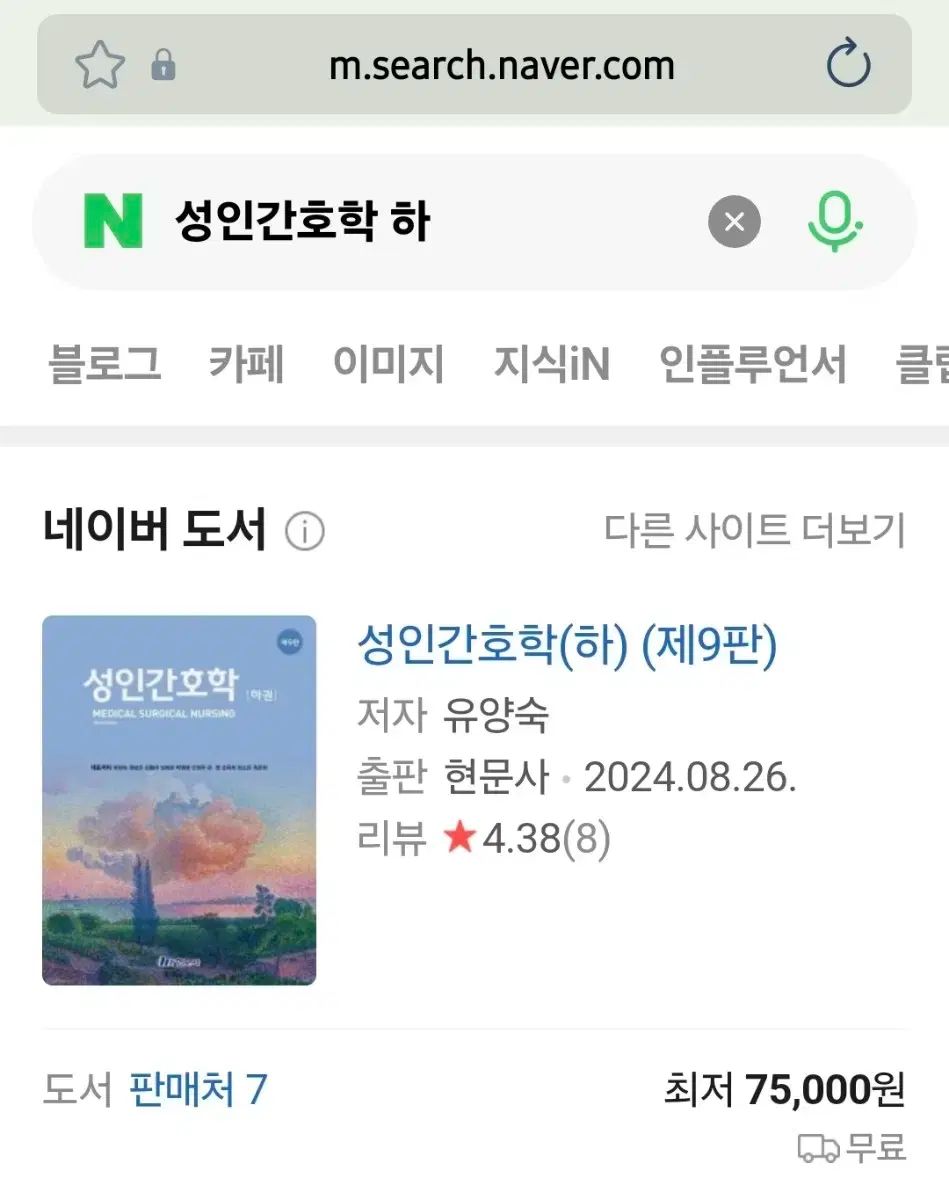The width and height of the screenshot is (949, 1200).
Task: Open the 성인간호학(하) (제9판) title link
Action: (x=566, y=647)
